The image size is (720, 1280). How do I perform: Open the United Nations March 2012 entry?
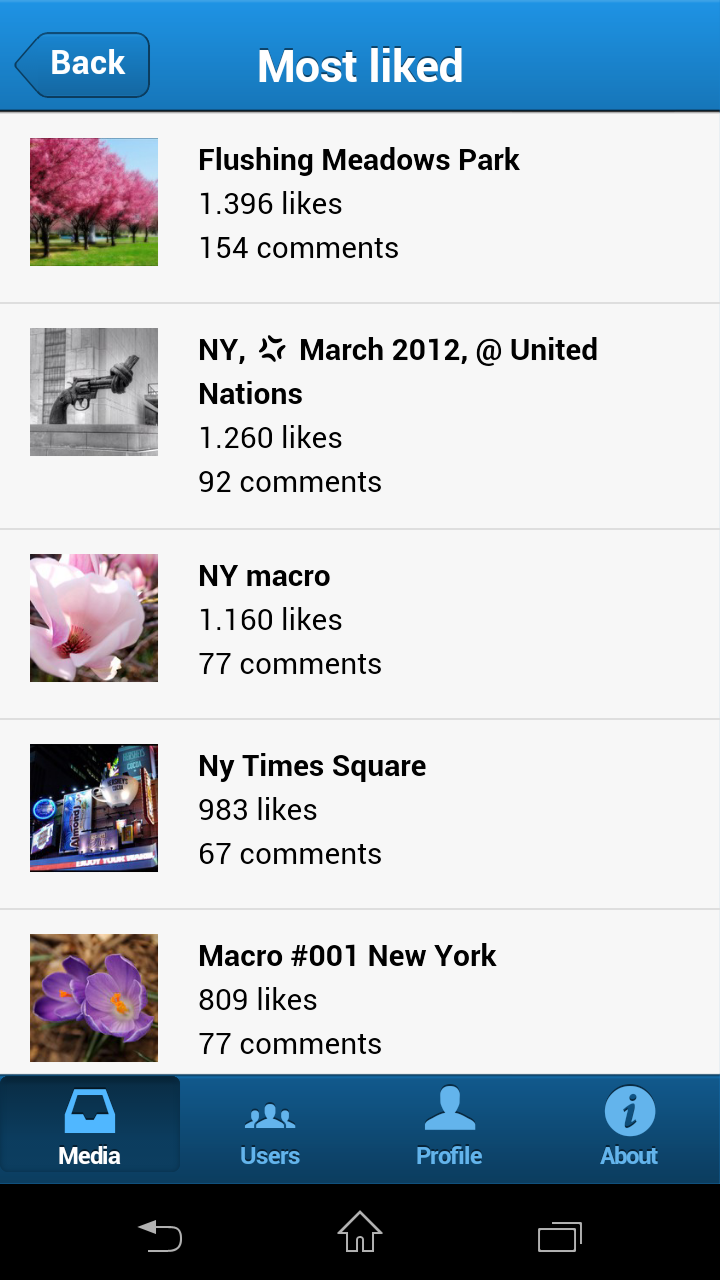coord(359,415)
